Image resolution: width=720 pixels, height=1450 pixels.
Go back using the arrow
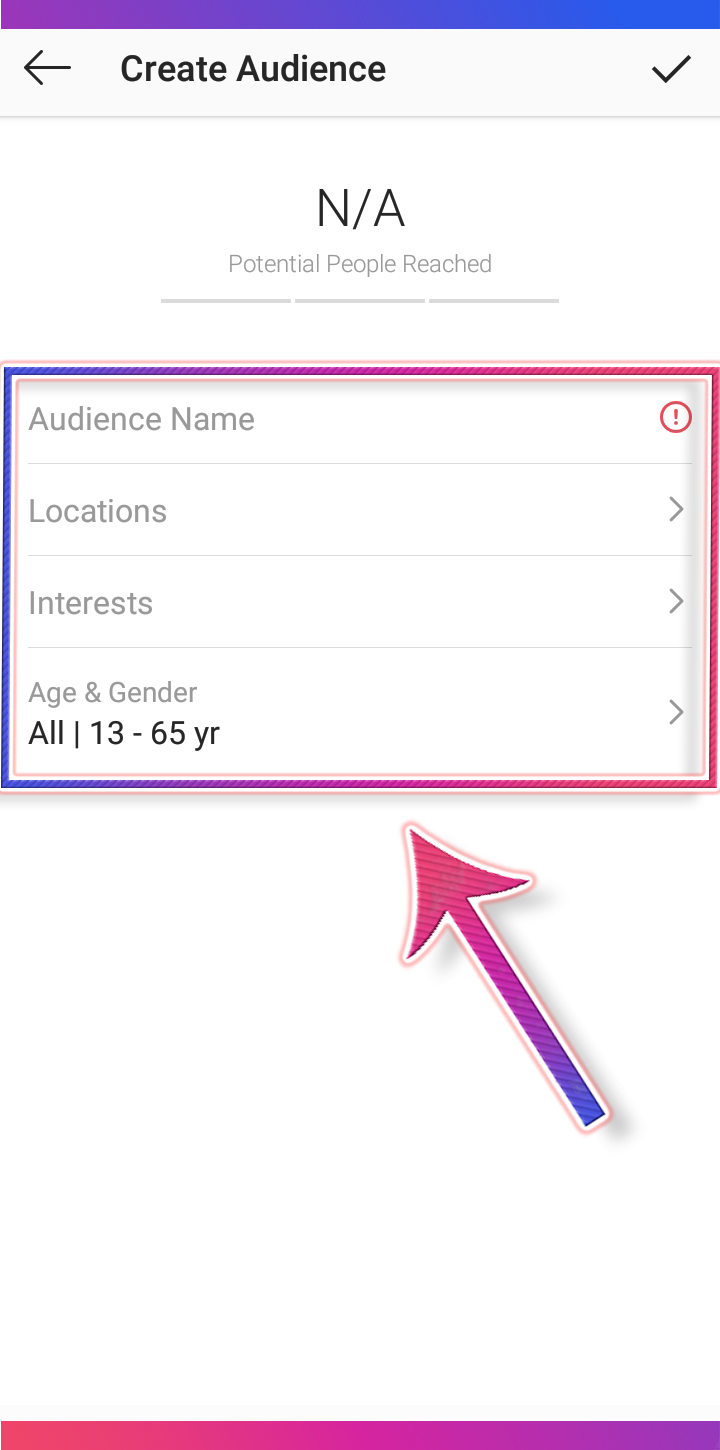point(47,69)
